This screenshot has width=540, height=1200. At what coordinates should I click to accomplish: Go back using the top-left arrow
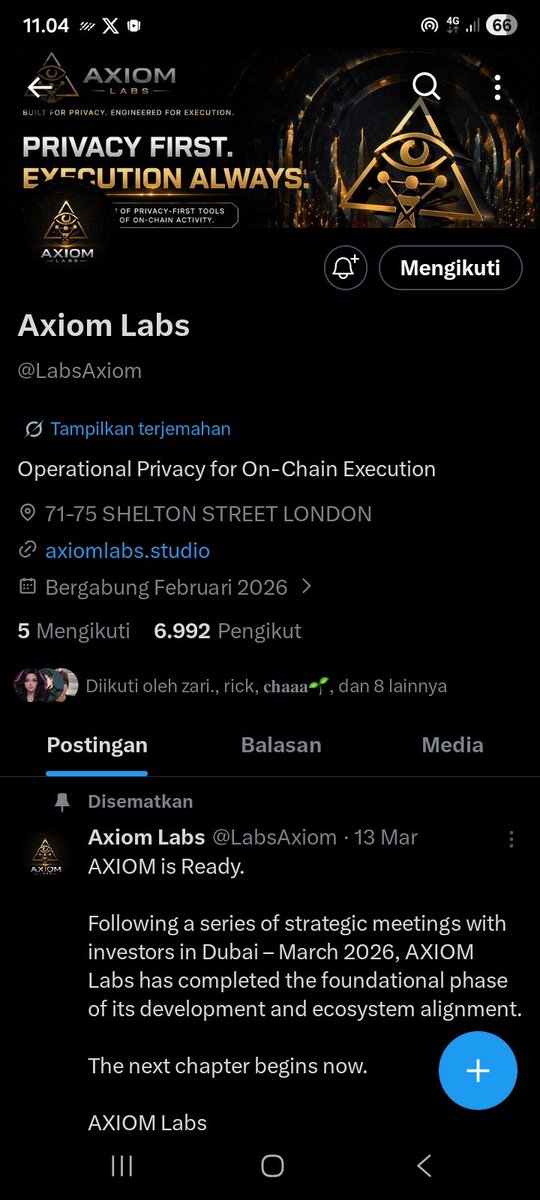tap(41, 87)
